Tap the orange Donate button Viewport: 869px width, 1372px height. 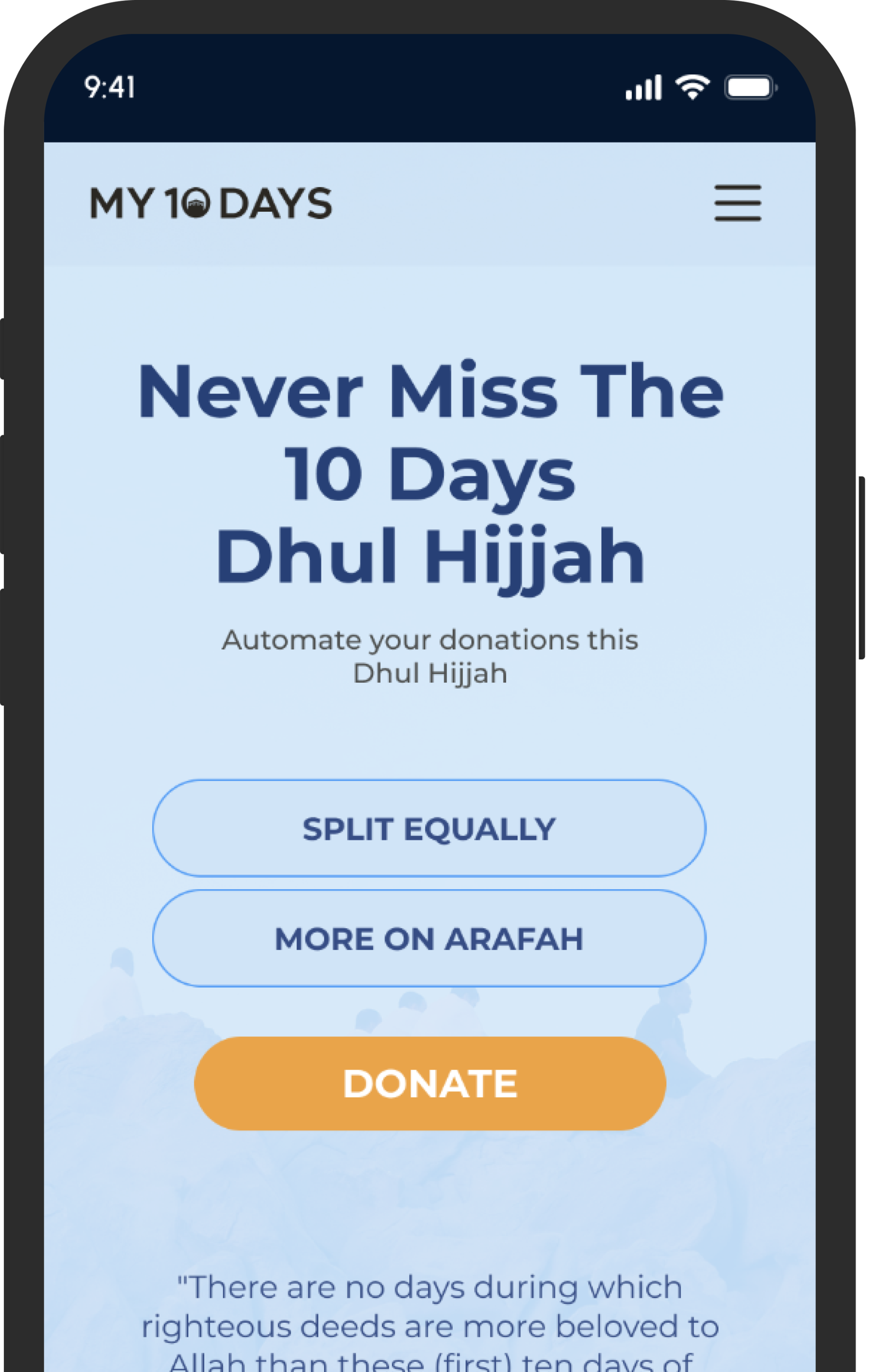click(x=430, y=1083)
